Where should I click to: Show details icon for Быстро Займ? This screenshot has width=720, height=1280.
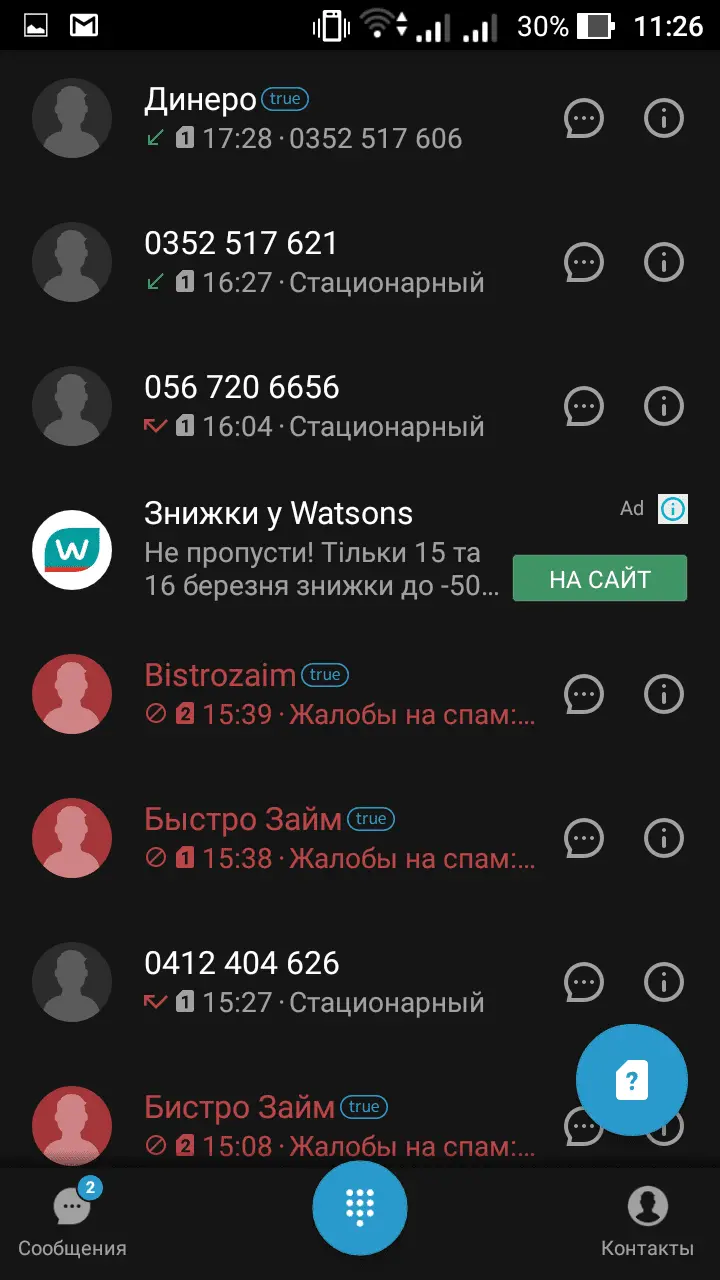point(663,838)
